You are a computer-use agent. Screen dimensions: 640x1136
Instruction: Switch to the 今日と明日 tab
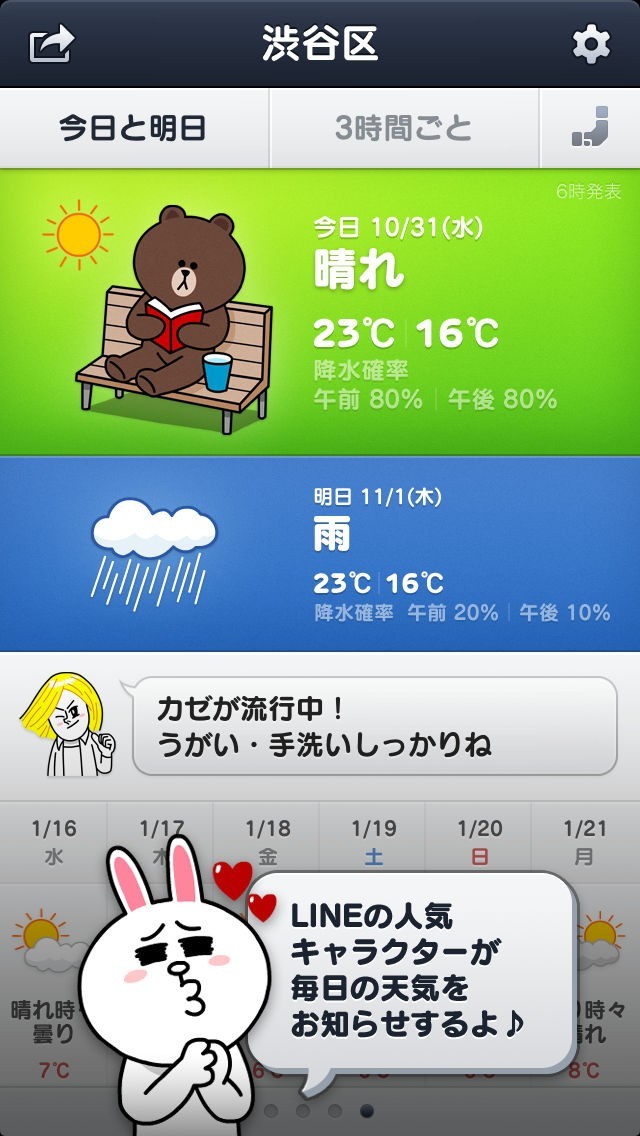pyautogui.click(x=133, y=128)
